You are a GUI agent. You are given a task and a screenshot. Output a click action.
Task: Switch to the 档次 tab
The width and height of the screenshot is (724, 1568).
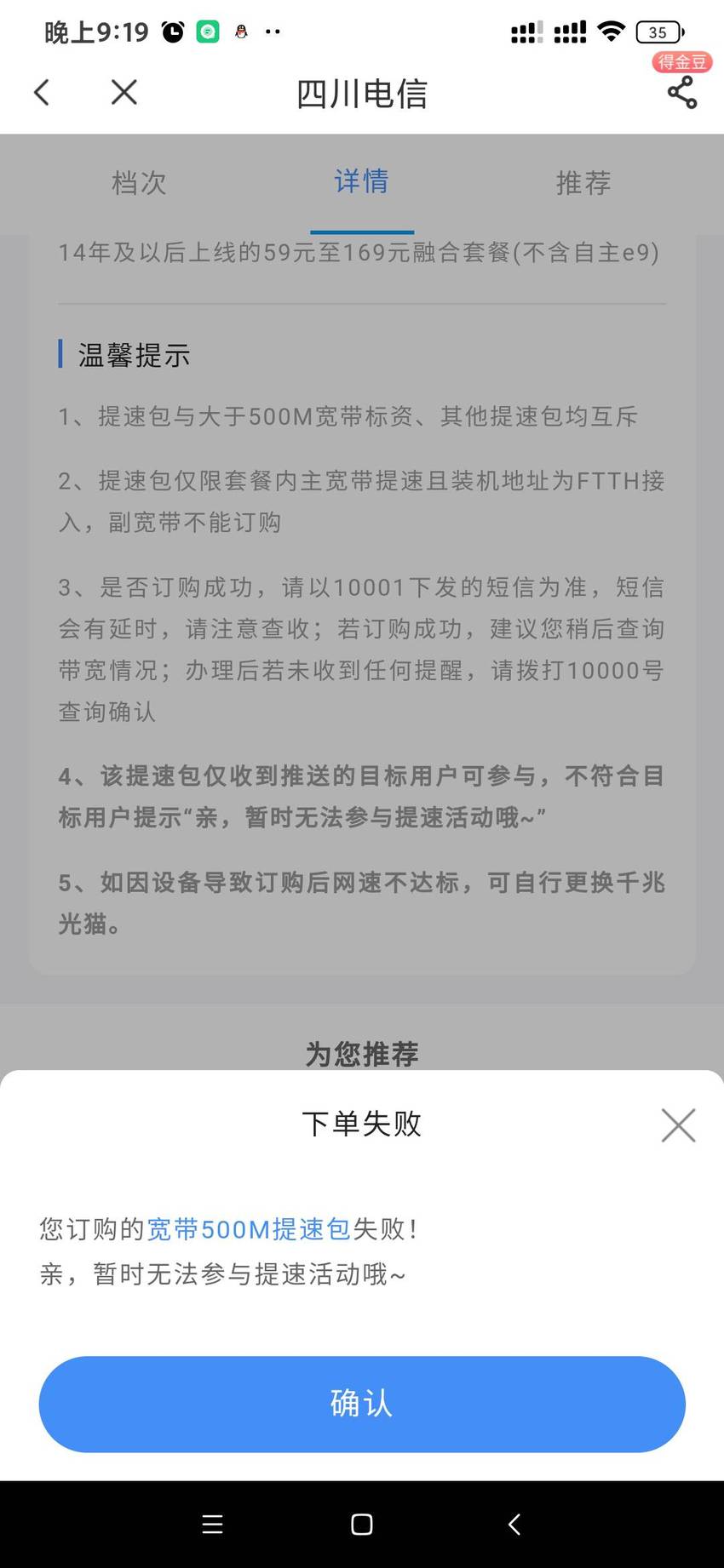pyautogui.click(x=139, y=183)
